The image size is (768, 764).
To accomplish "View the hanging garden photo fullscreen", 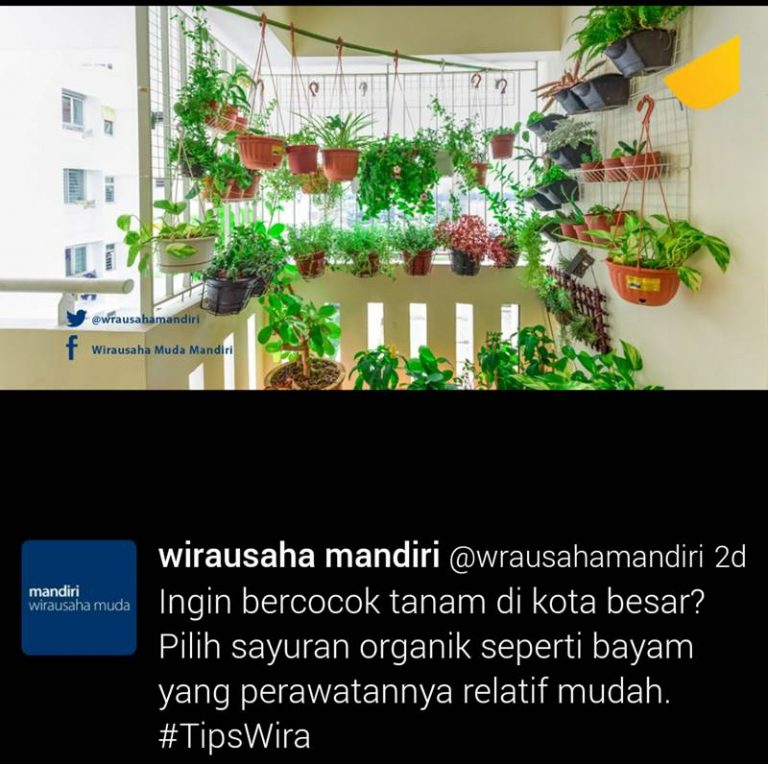I will click(x=384, y=198).
